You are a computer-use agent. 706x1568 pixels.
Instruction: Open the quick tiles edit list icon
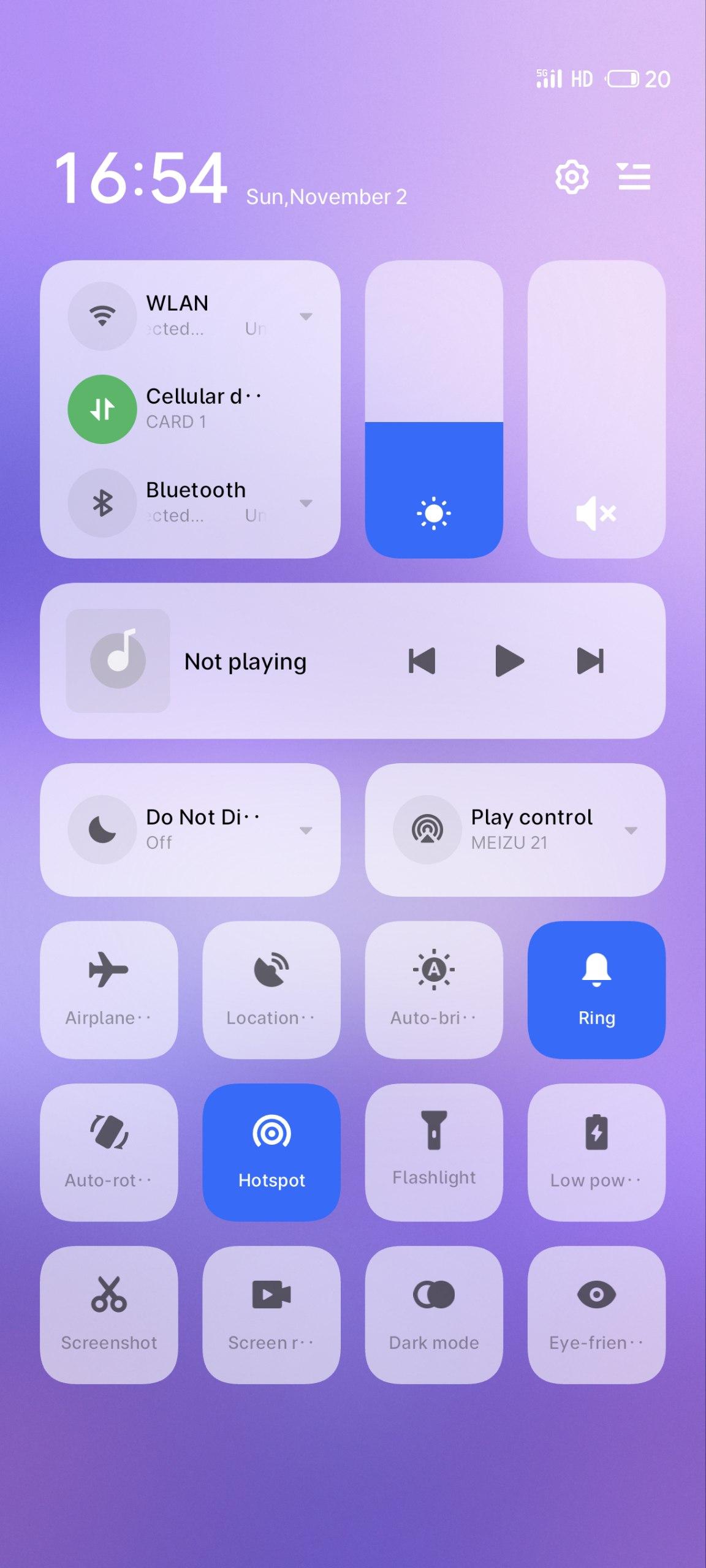coord(634,177)
